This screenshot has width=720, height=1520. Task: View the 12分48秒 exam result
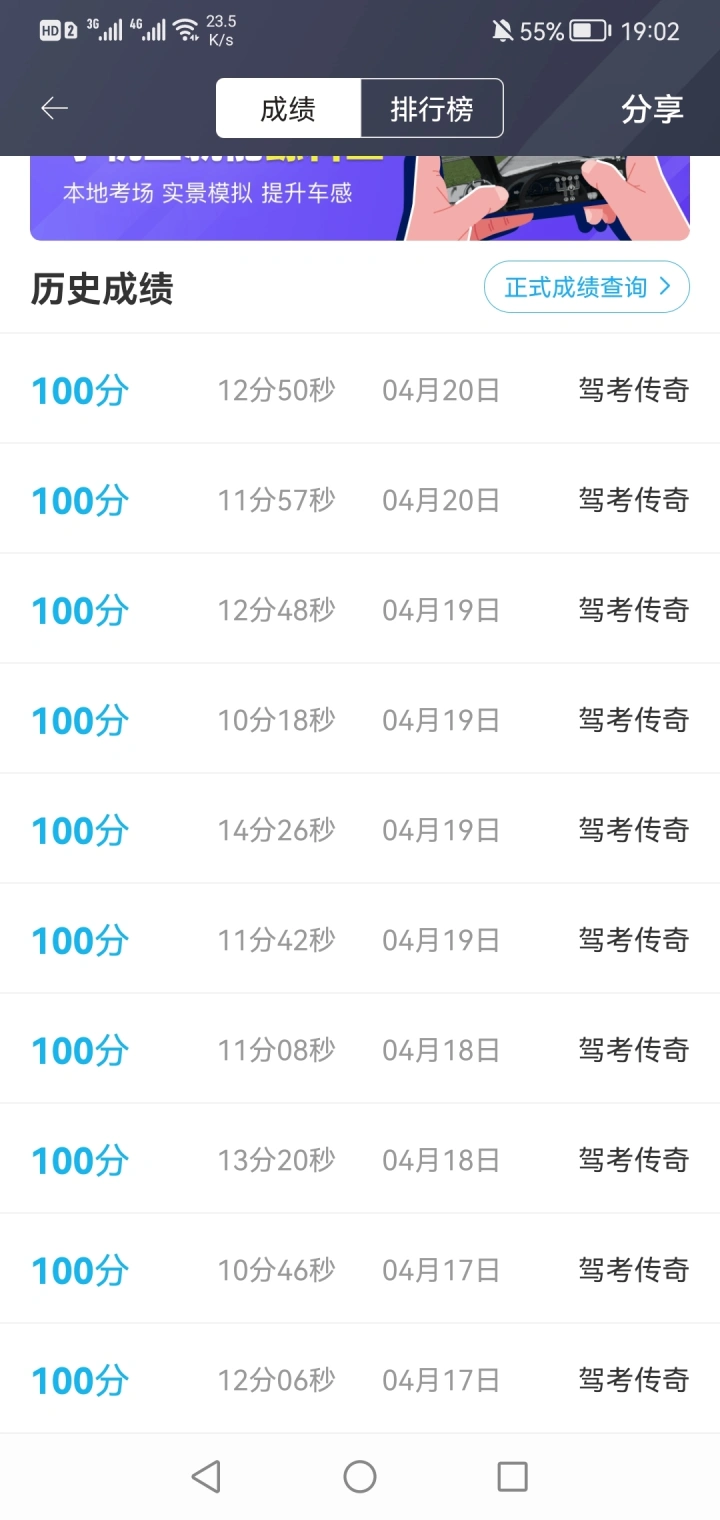pos(360,609)
